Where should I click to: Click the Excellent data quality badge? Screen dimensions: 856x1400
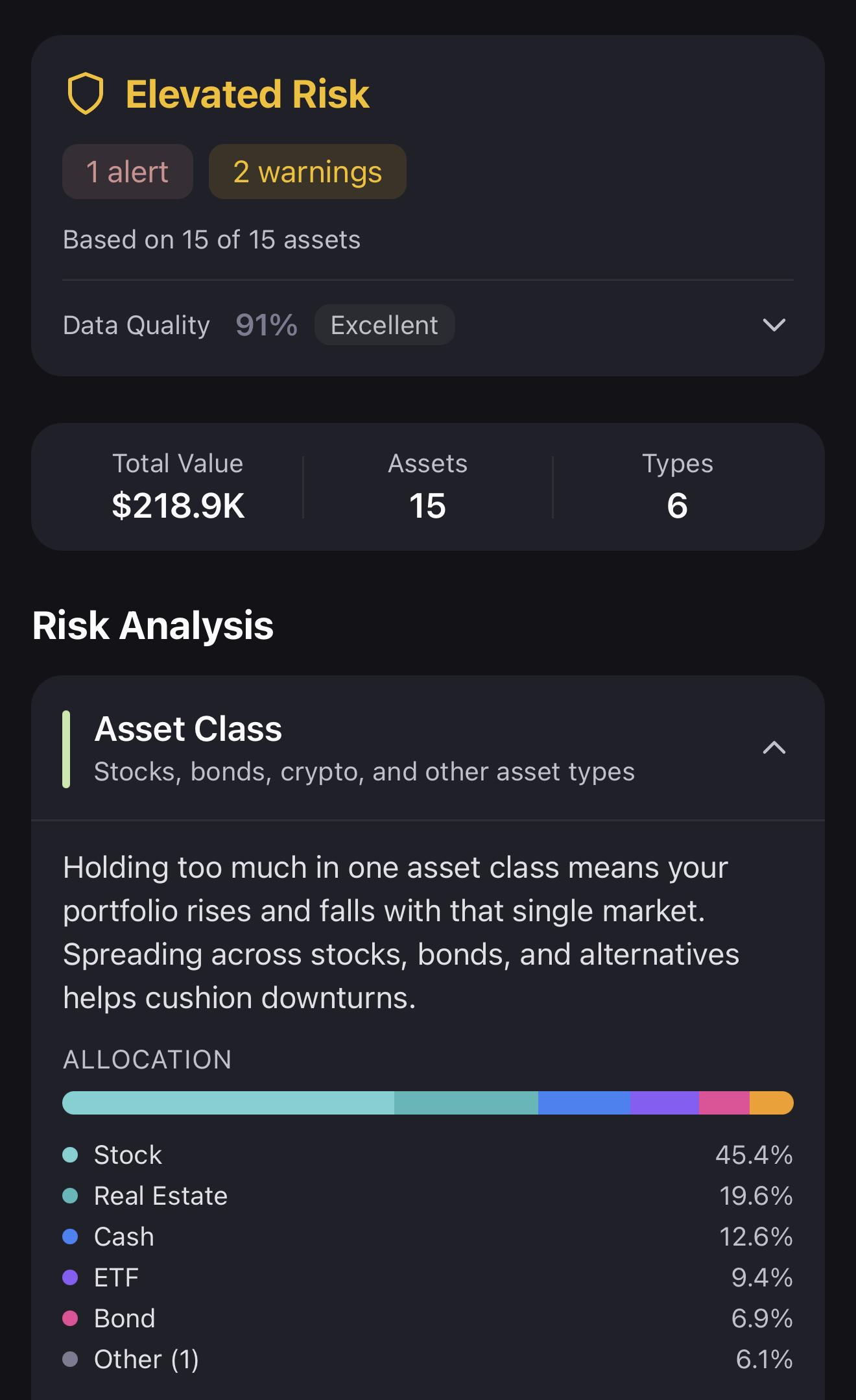click(x=384, y=324)
